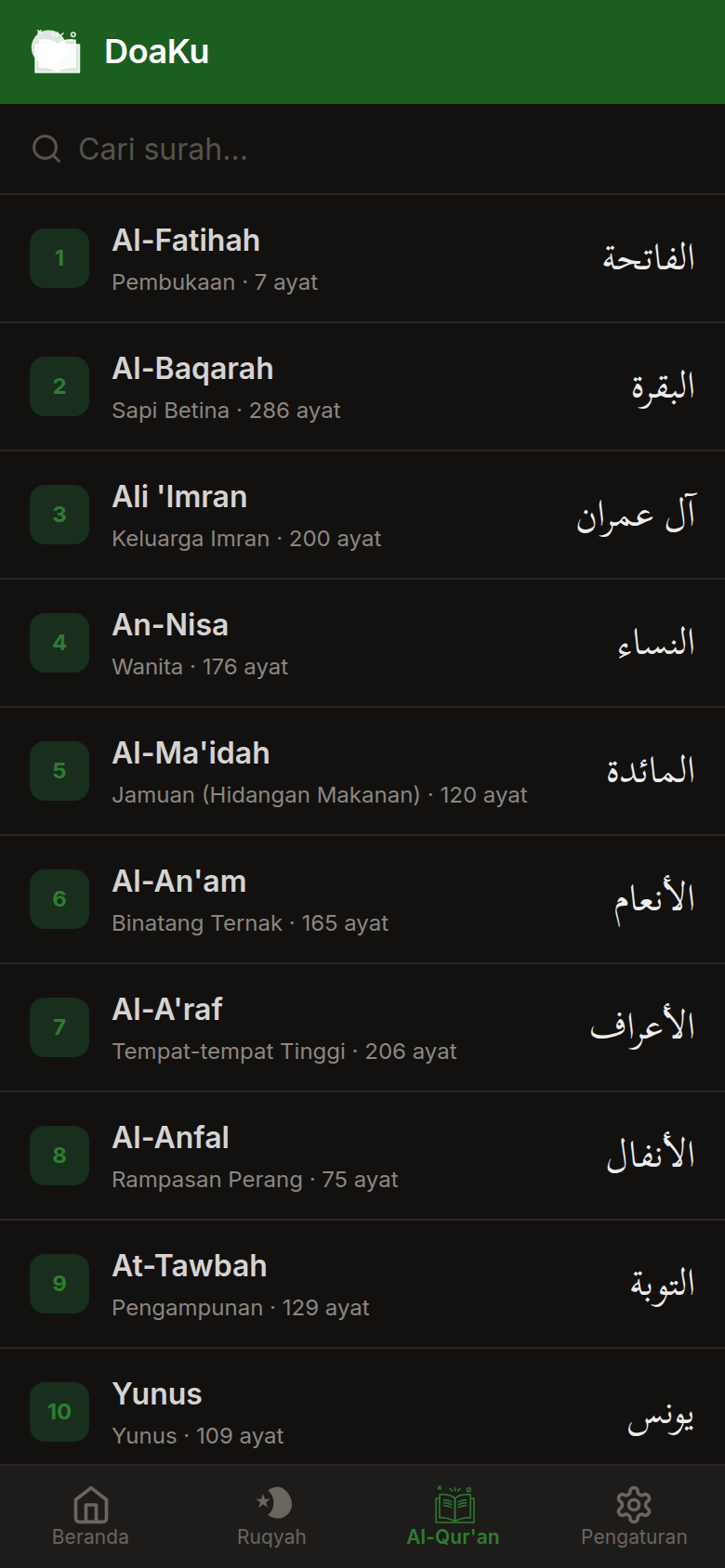
Task: Tap the green number 1 badge for Al-Fatihah
Action: [59, 257]
